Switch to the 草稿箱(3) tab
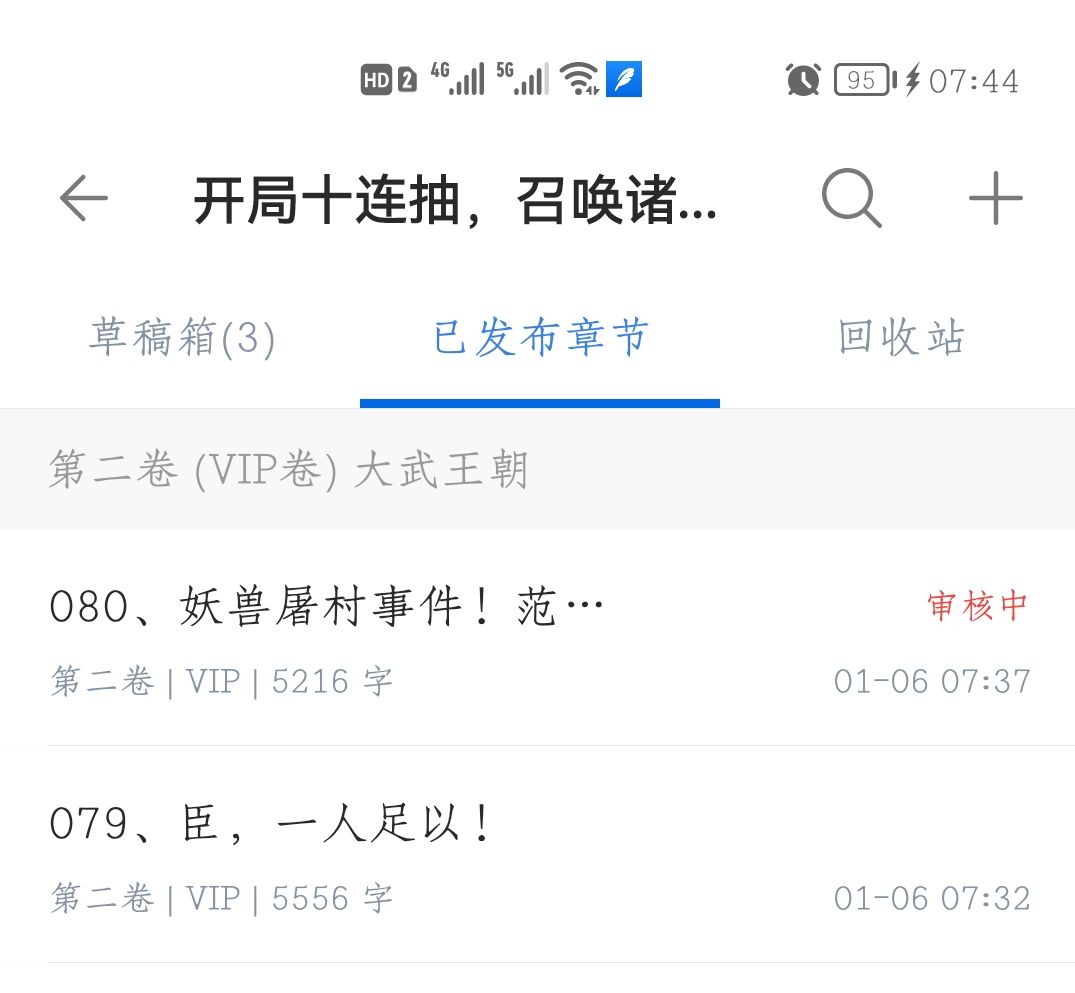1075x993 pixels. click(182, 339)
